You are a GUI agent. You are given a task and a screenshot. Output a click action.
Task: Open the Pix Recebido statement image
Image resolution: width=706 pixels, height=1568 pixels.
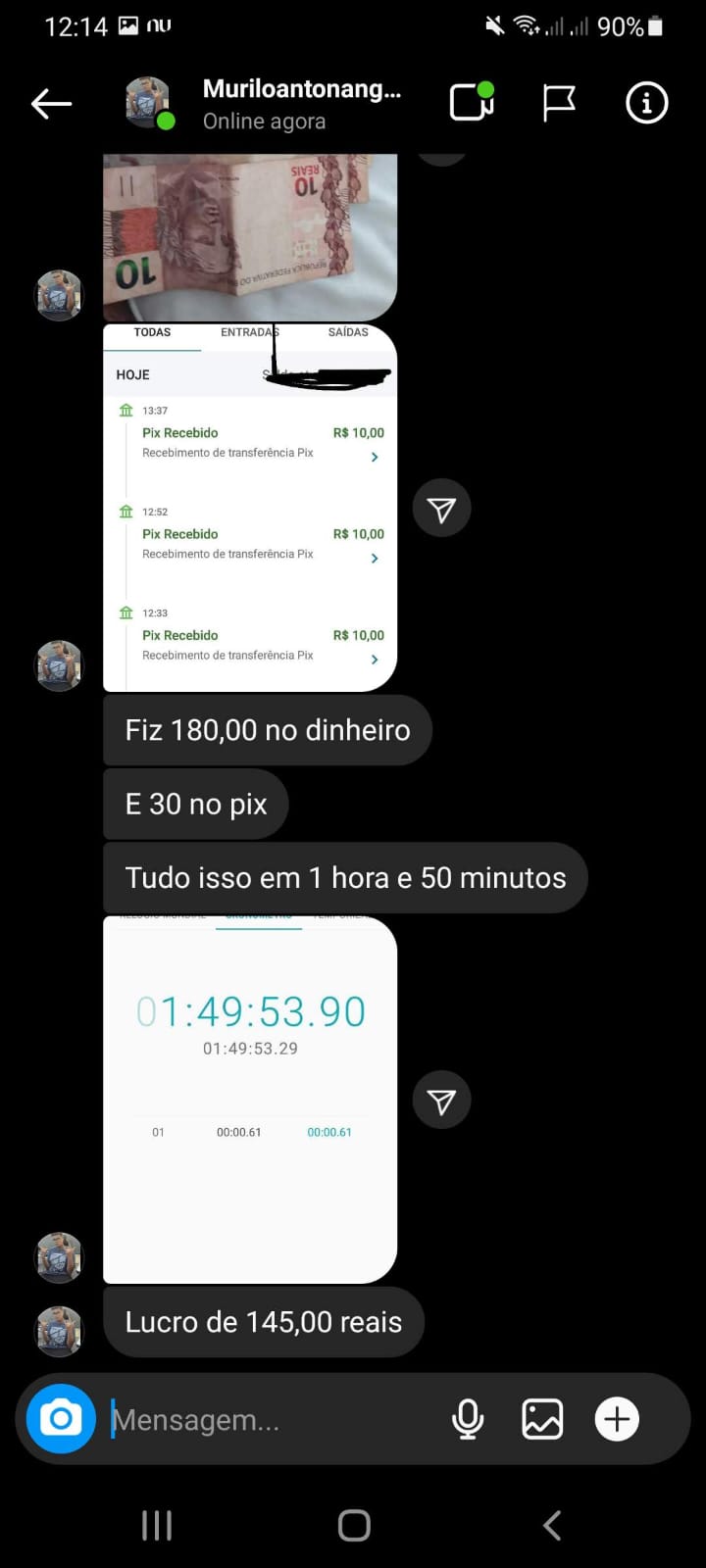250,508
